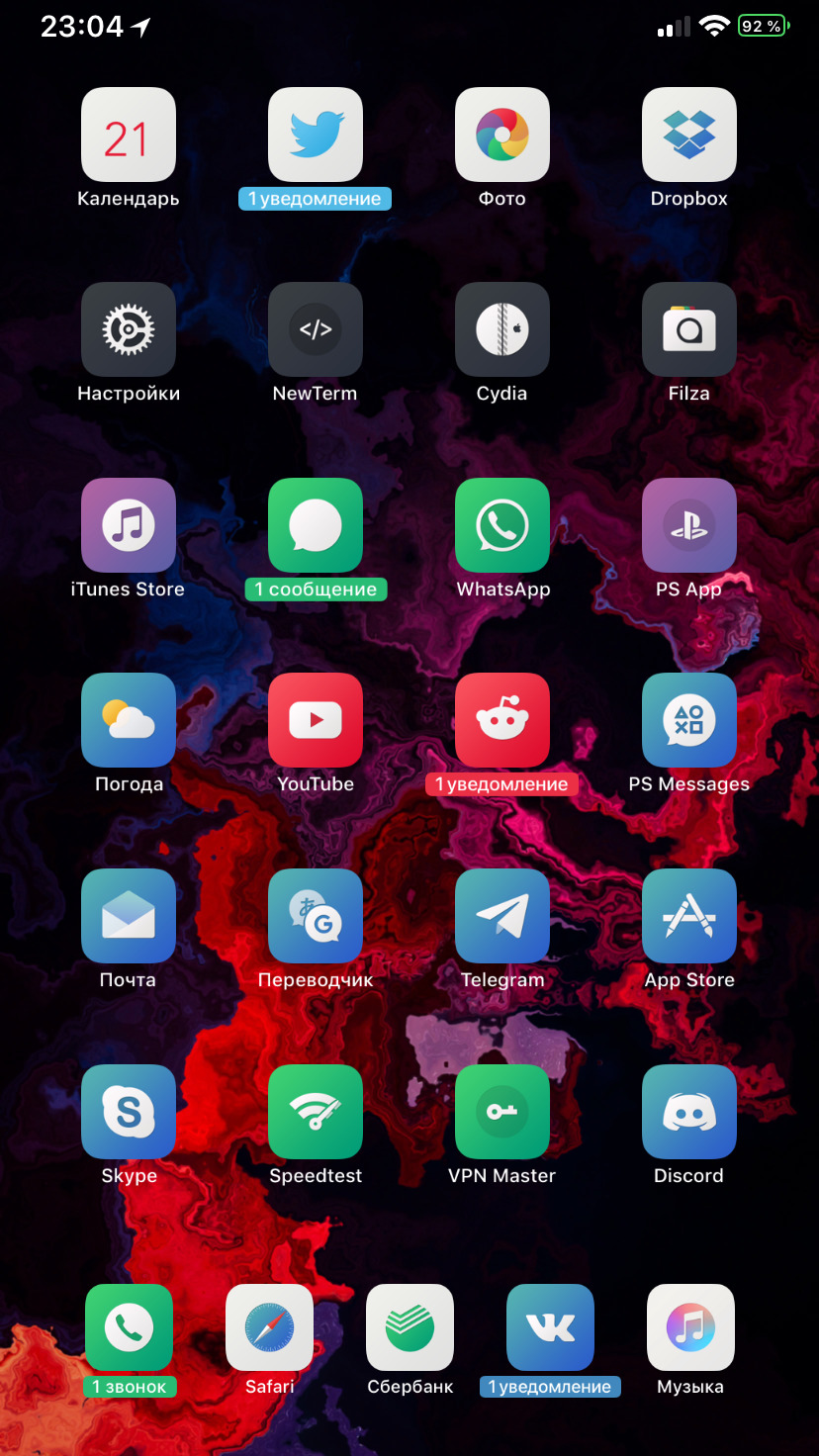This screenshot has width=819, height=1456.
Task: Open Discord
Action: (x=689, y=1112)
